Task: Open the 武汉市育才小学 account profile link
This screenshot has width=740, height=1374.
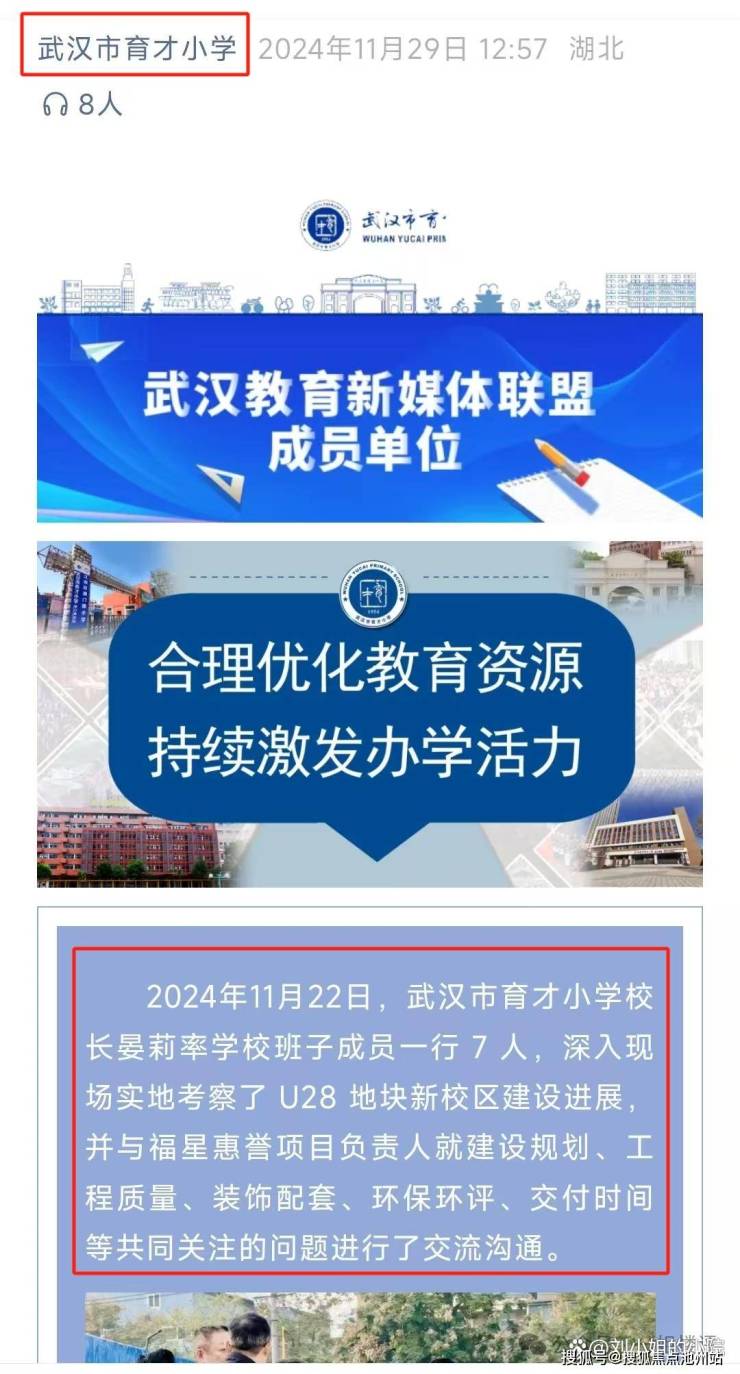Action: click(x=137, y=48)
